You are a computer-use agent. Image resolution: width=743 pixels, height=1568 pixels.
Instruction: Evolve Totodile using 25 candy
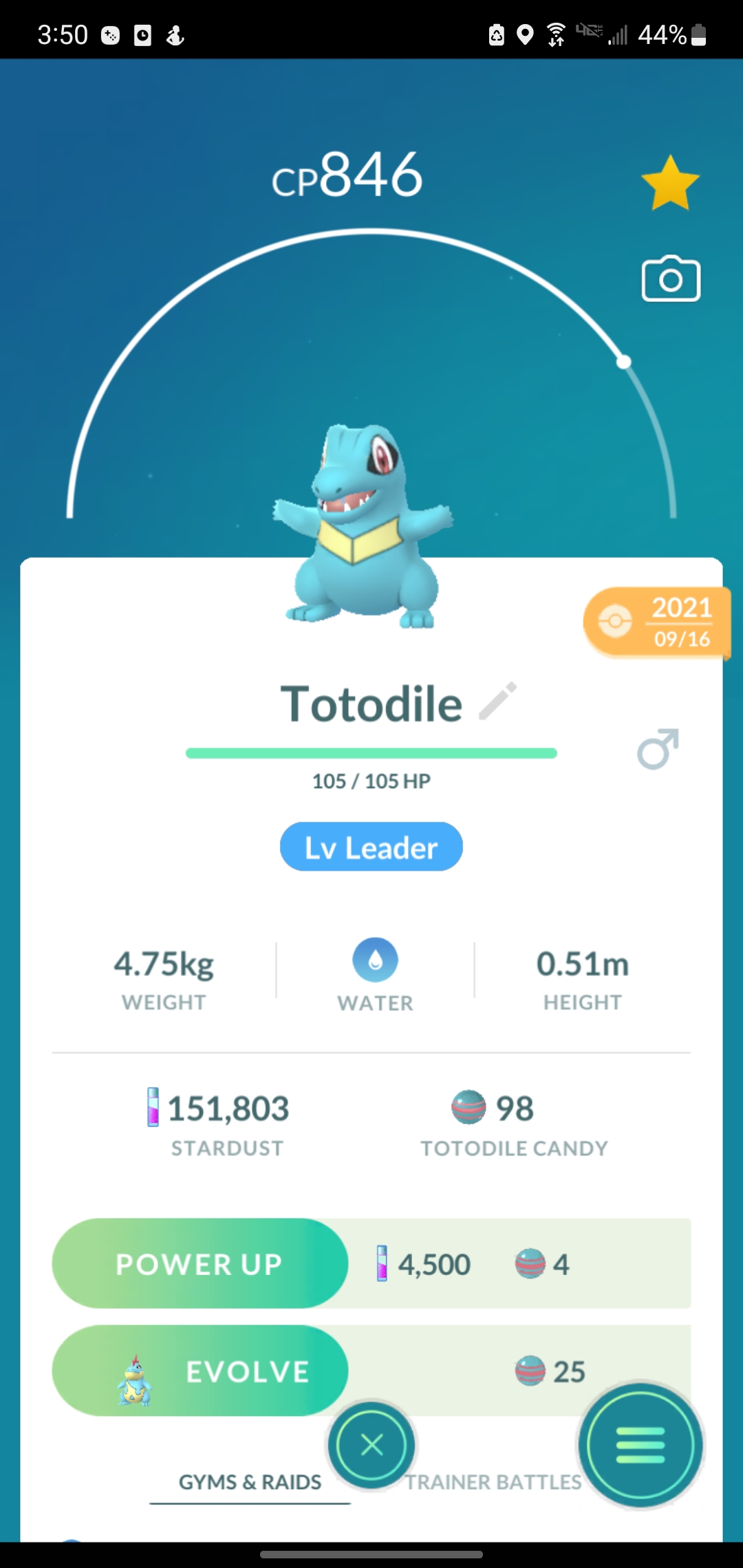point(200,1371)
